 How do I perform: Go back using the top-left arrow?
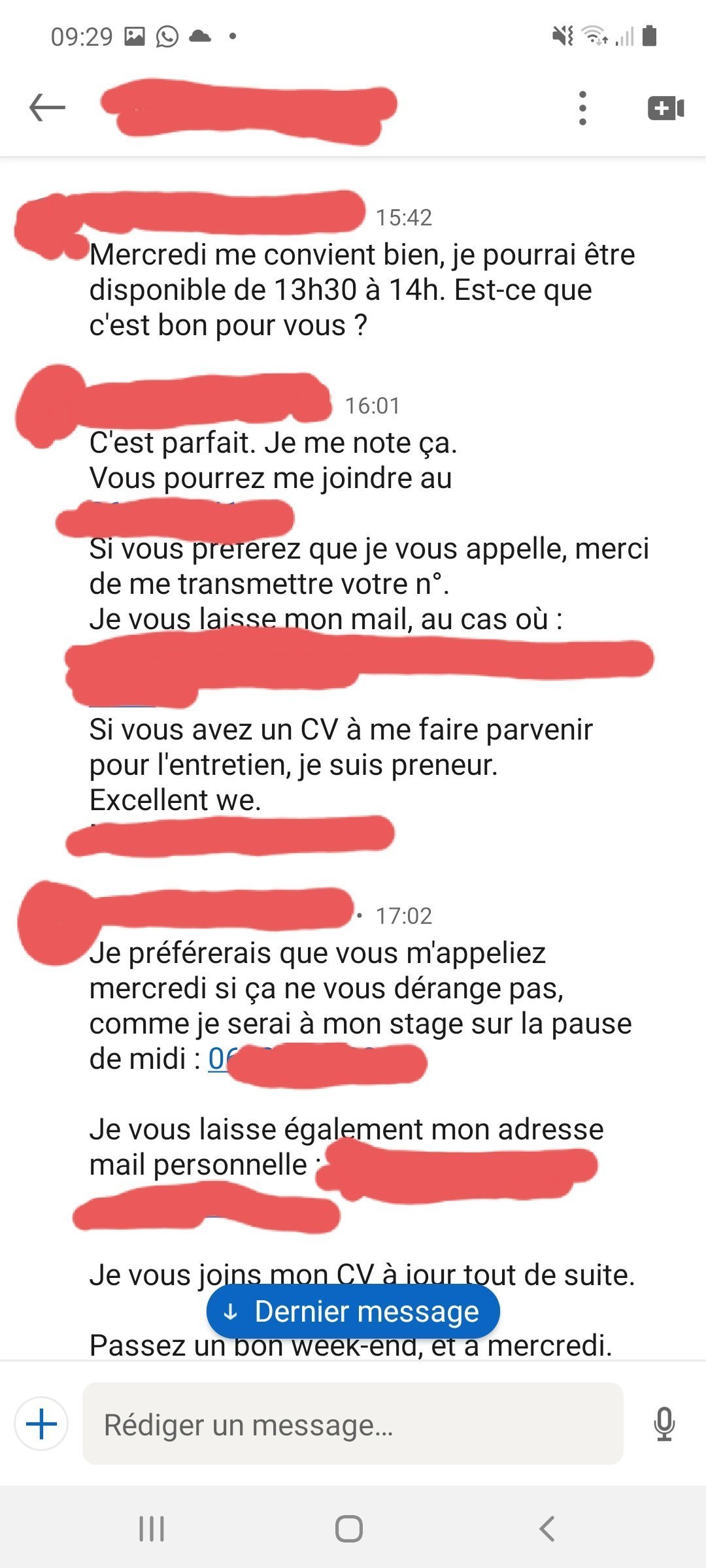pyautogui.click(x=47, y=108)
